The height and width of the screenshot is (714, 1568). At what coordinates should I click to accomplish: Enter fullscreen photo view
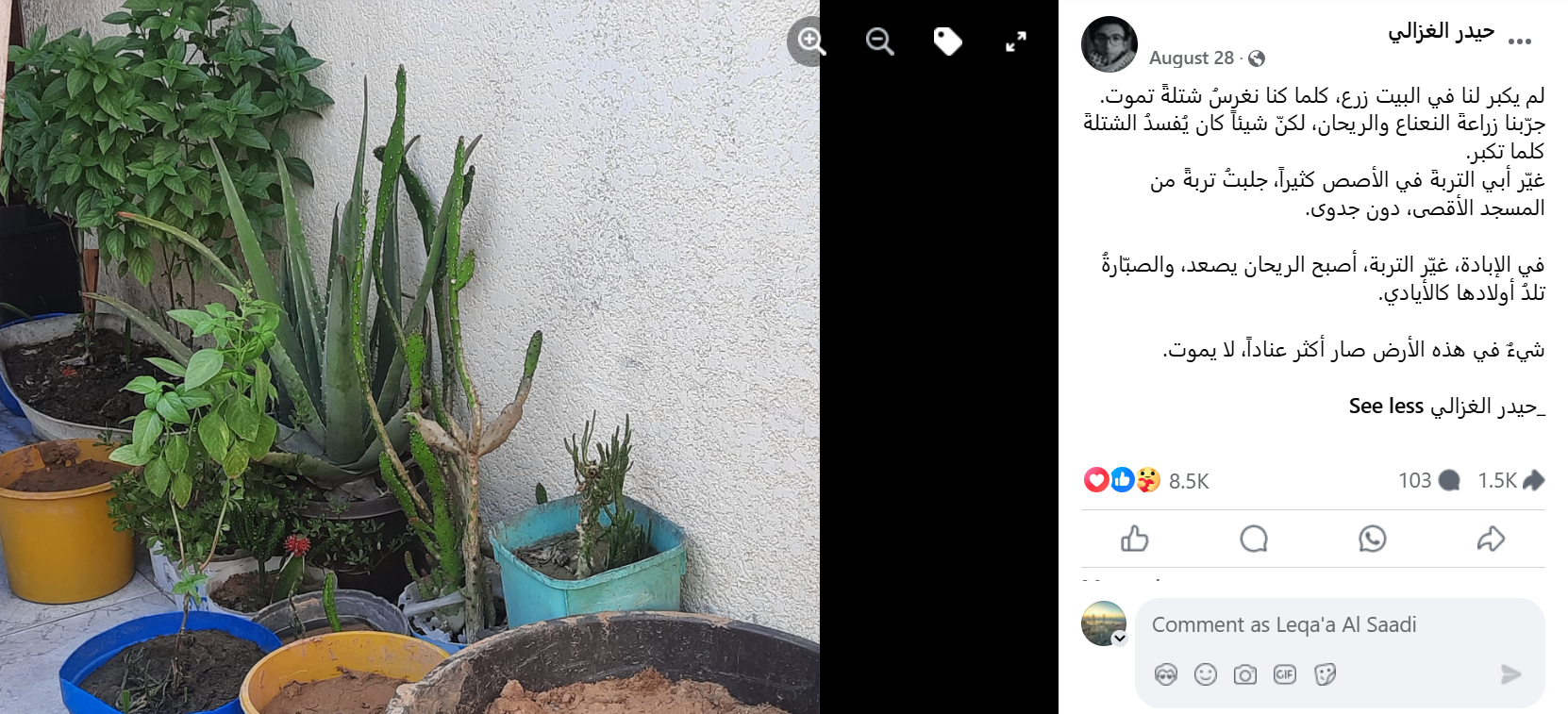(x=1015, y=42)
